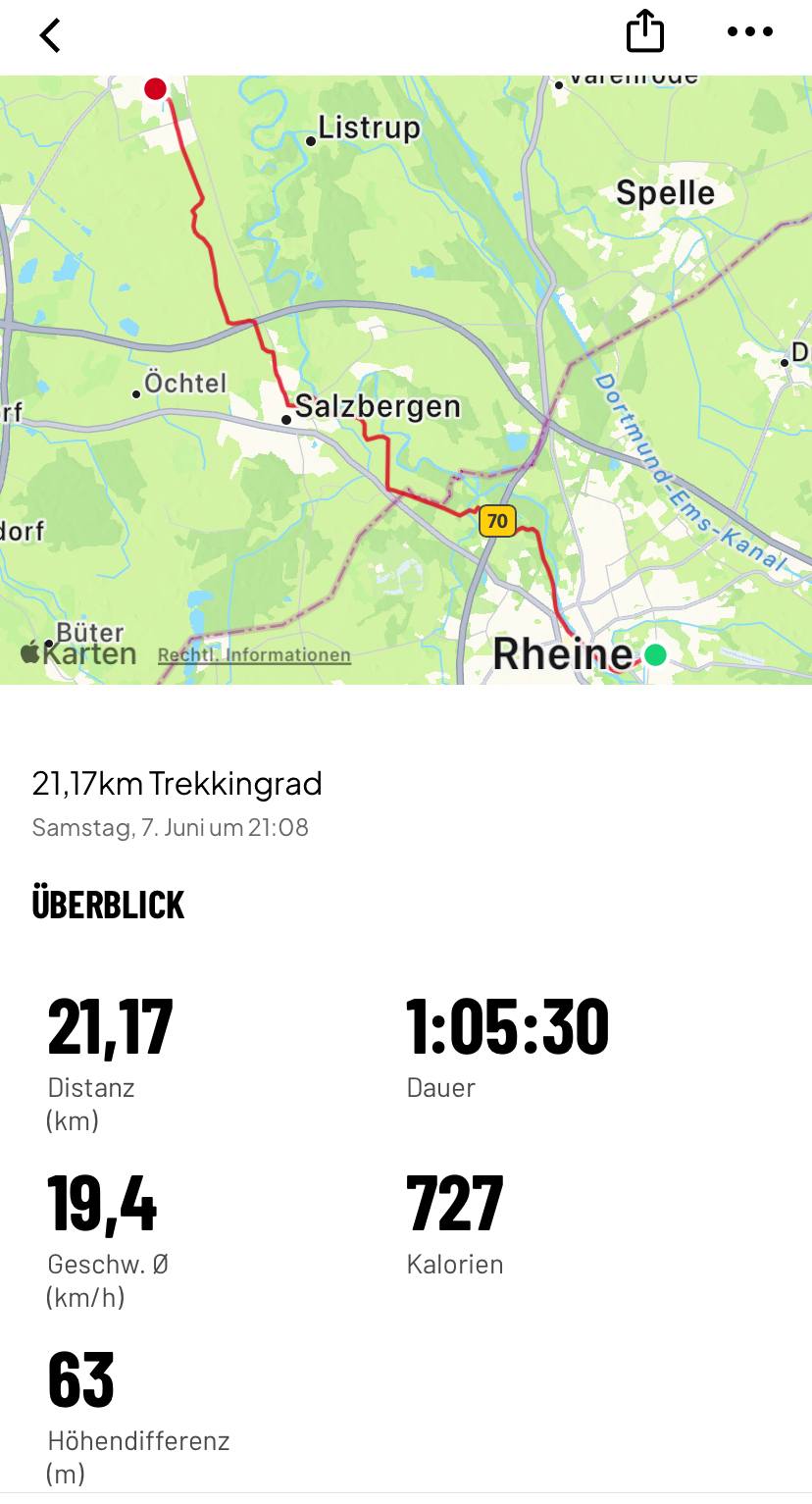Open the three-dot overflow menu
The image size is (812, 1504).
coord(750,32)
